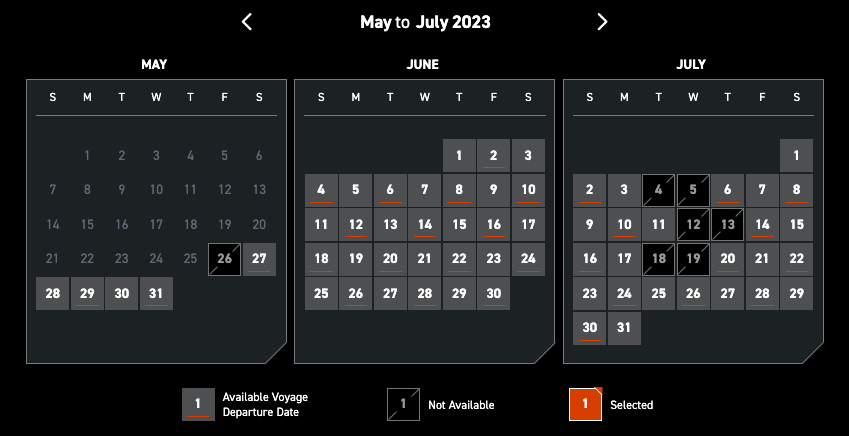Tap June 8 on the calendar
Image resolution: width=849 pixels, height=436 pixels.
click(459, 190)
